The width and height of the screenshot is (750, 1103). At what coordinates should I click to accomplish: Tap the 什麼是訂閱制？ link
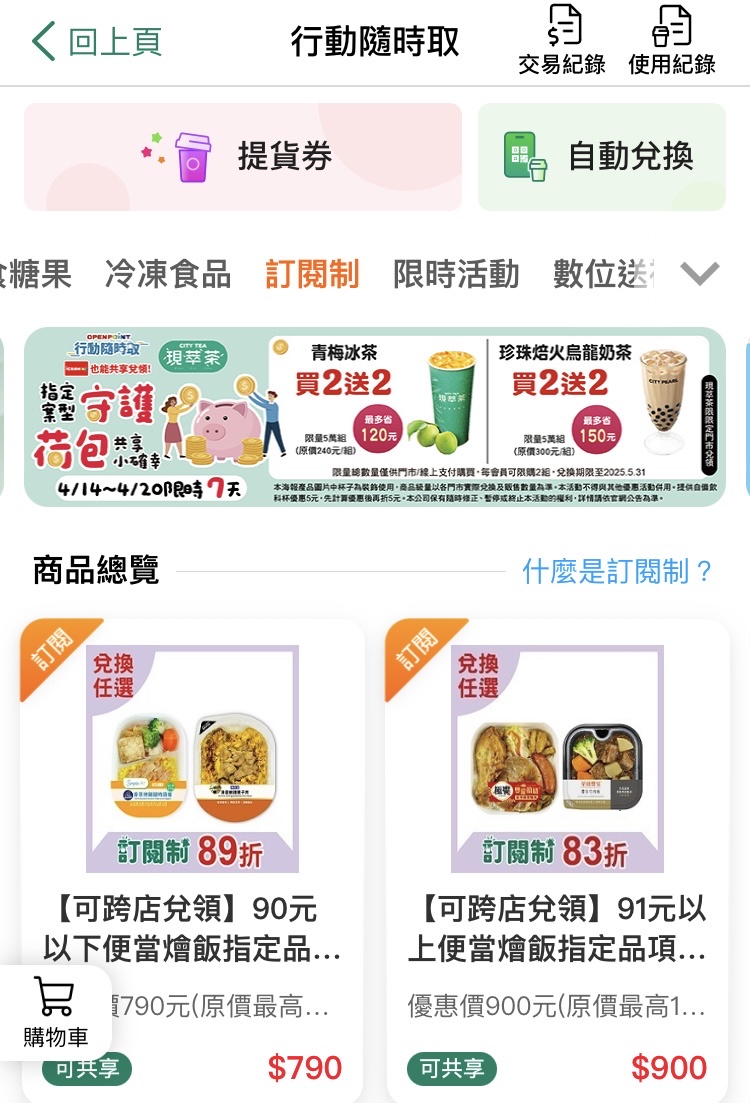pos(618,572)
